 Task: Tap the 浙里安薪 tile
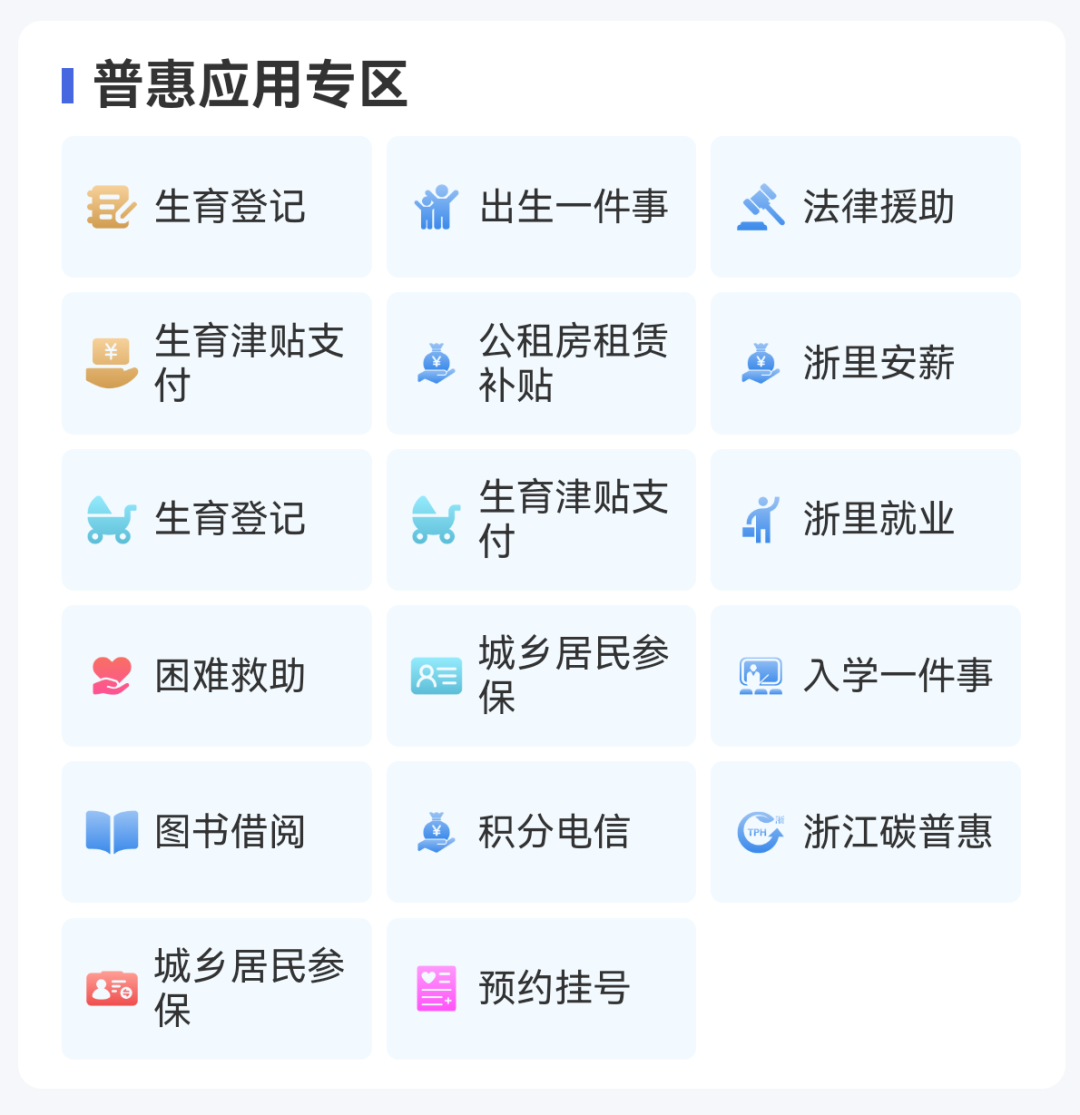(x=865, y=363)
